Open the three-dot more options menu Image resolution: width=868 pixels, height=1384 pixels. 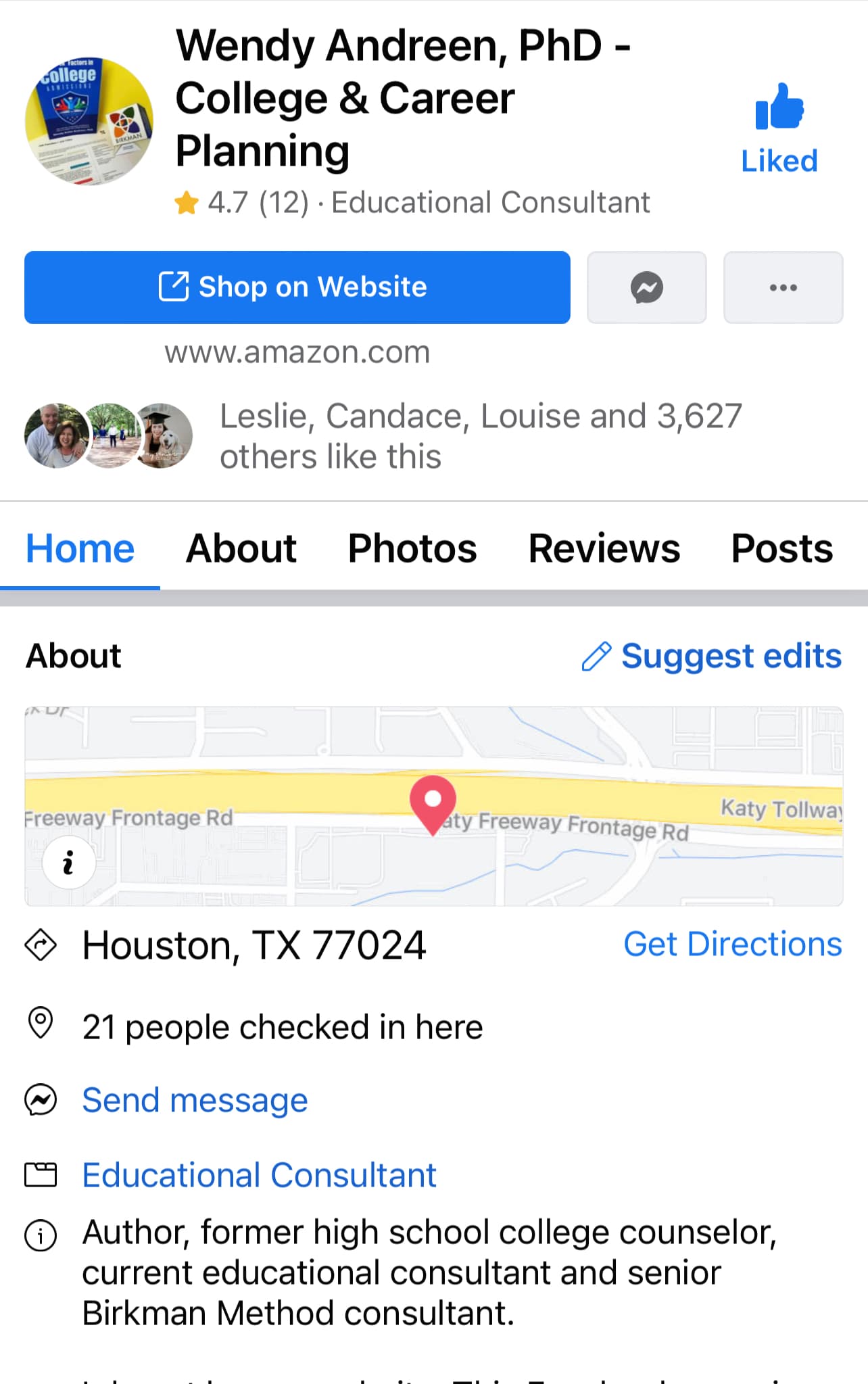tap(783, 287)
